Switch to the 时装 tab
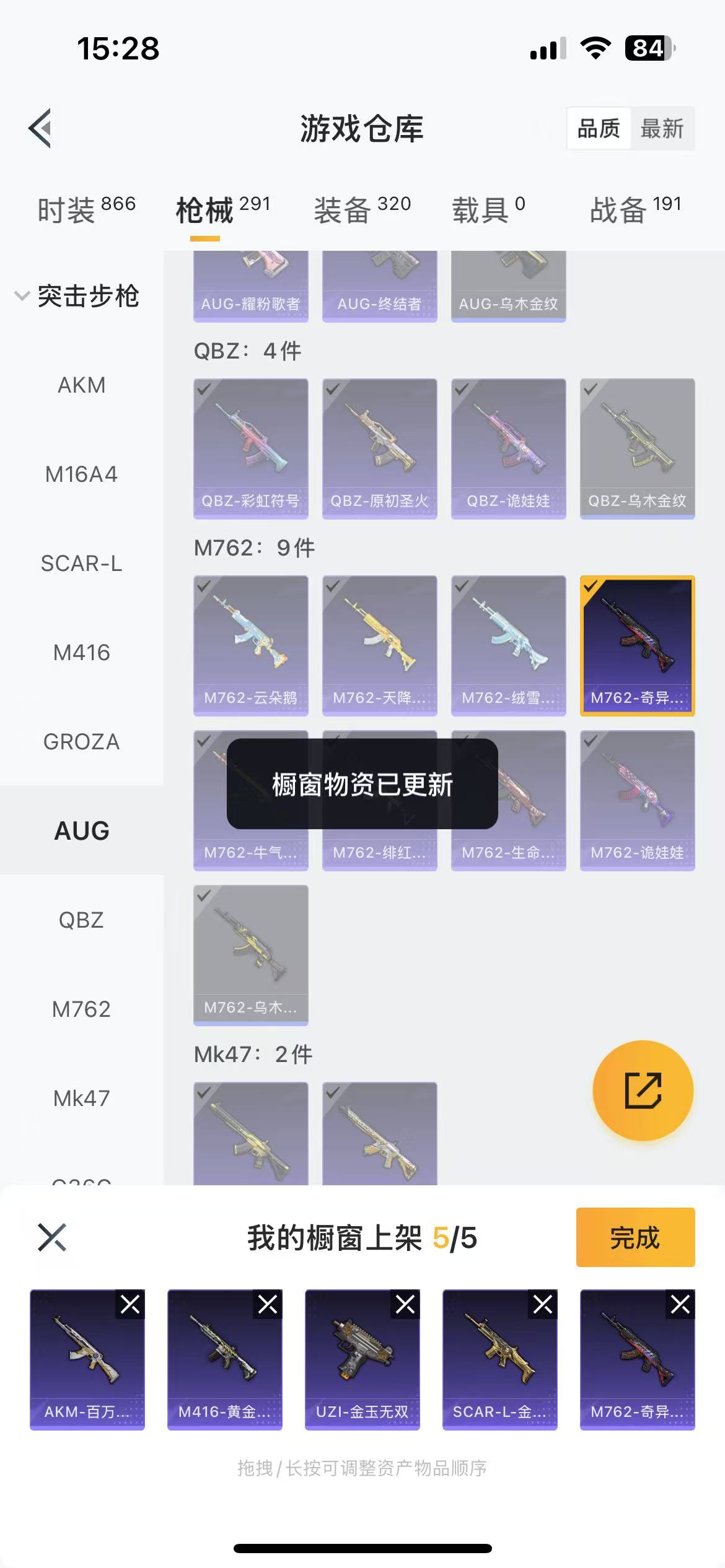Viewport: 725px width, 1568px height. pyautogui.click(x=86, y=209)
